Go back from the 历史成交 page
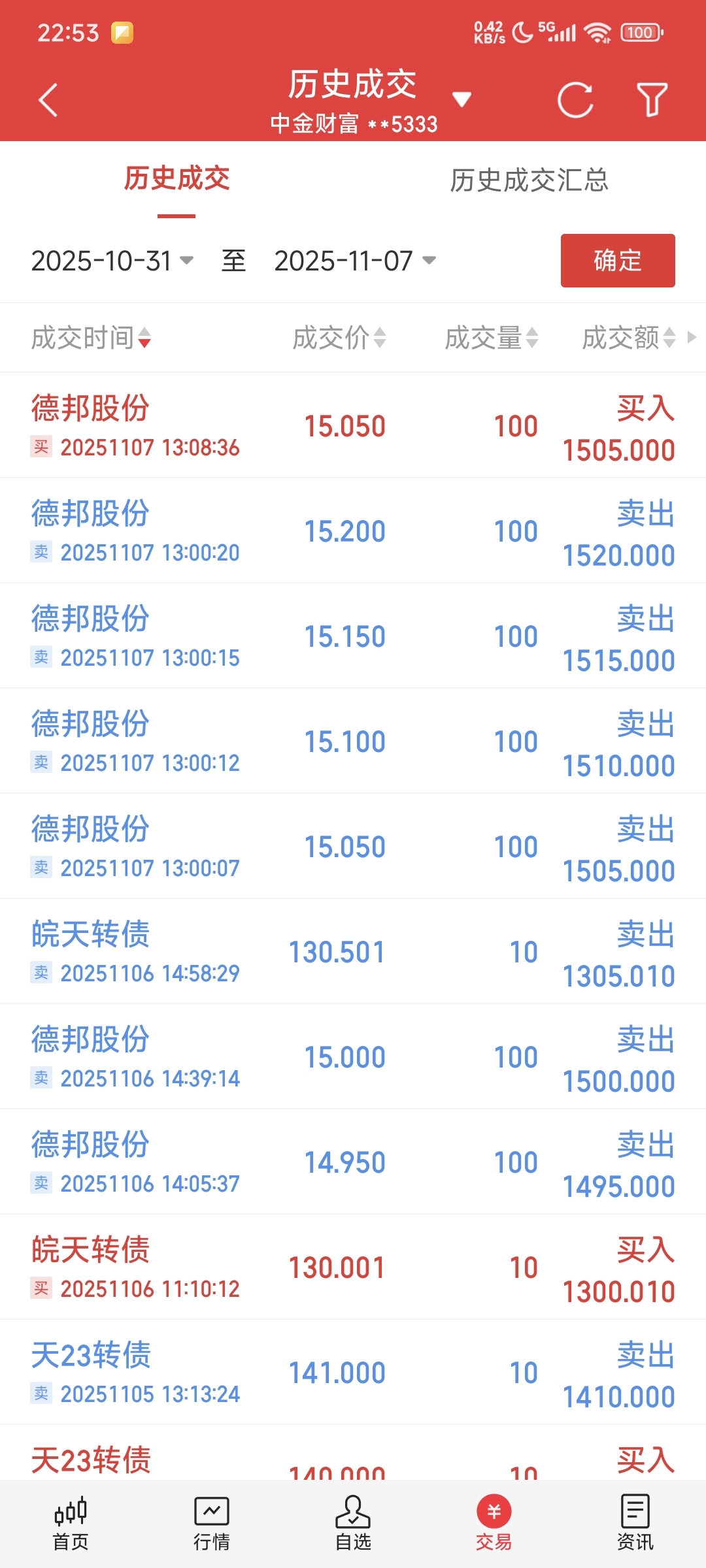This screenshot has height=1568, width=706. click(x=48, y=100)
